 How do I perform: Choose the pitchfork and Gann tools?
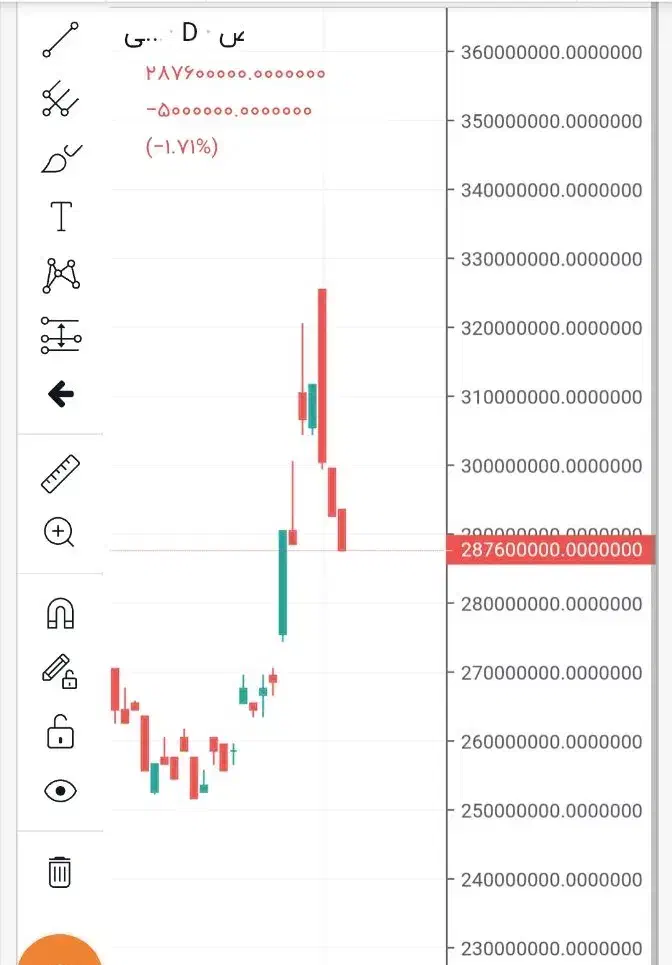[x=60, y=97]
